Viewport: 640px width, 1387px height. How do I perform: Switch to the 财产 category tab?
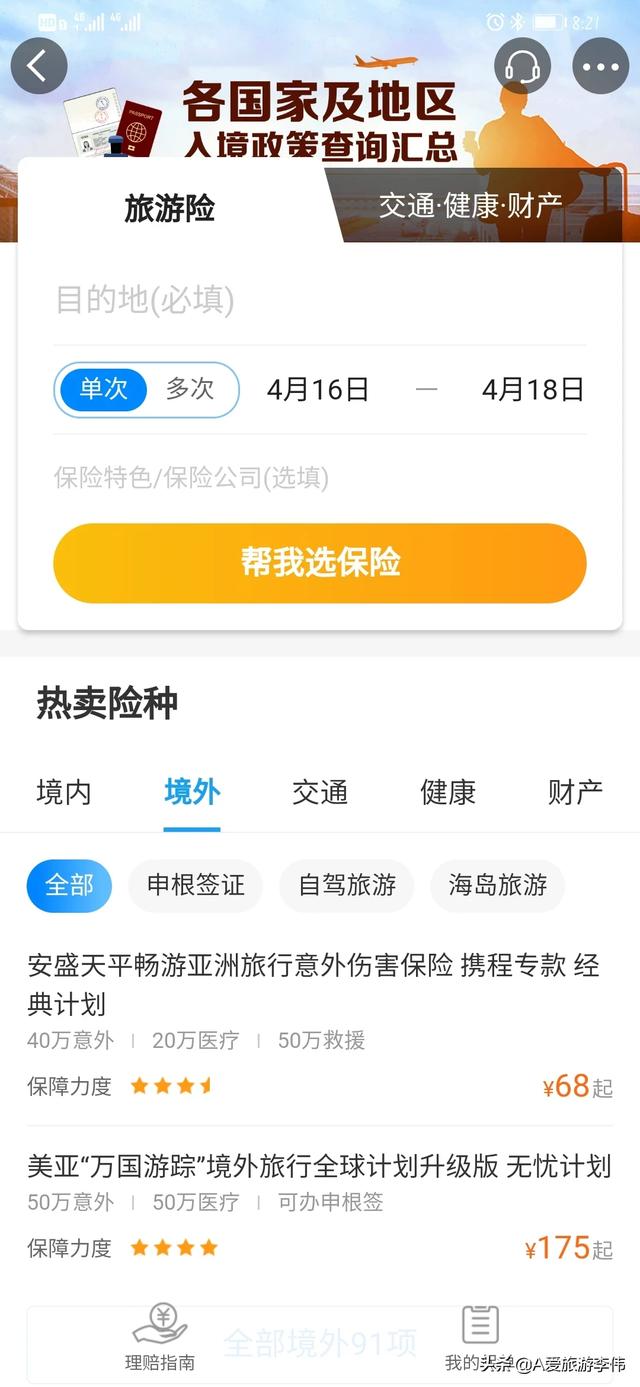click(576, 793)
